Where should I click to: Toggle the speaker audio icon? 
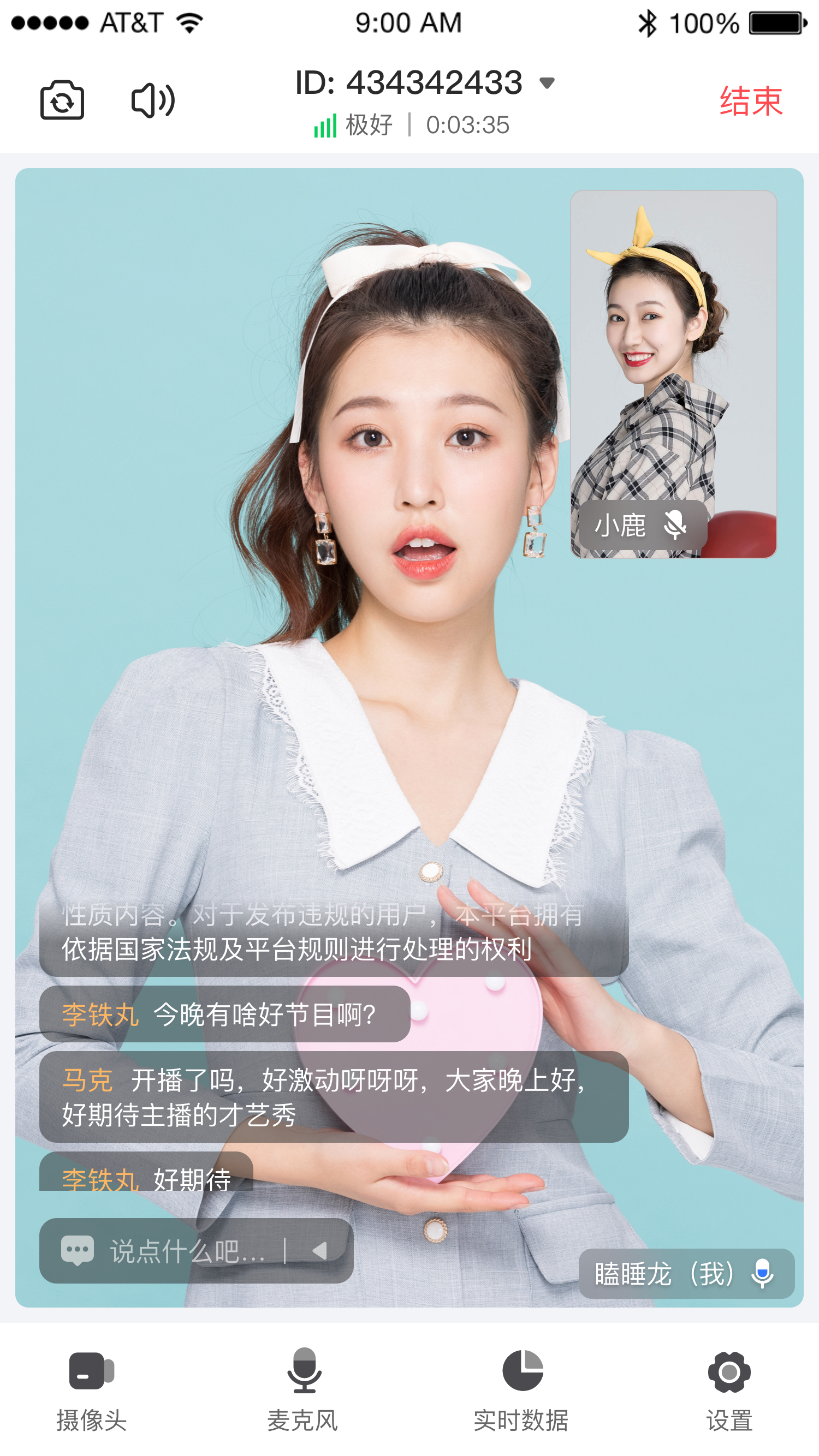[x=153, y=100]
